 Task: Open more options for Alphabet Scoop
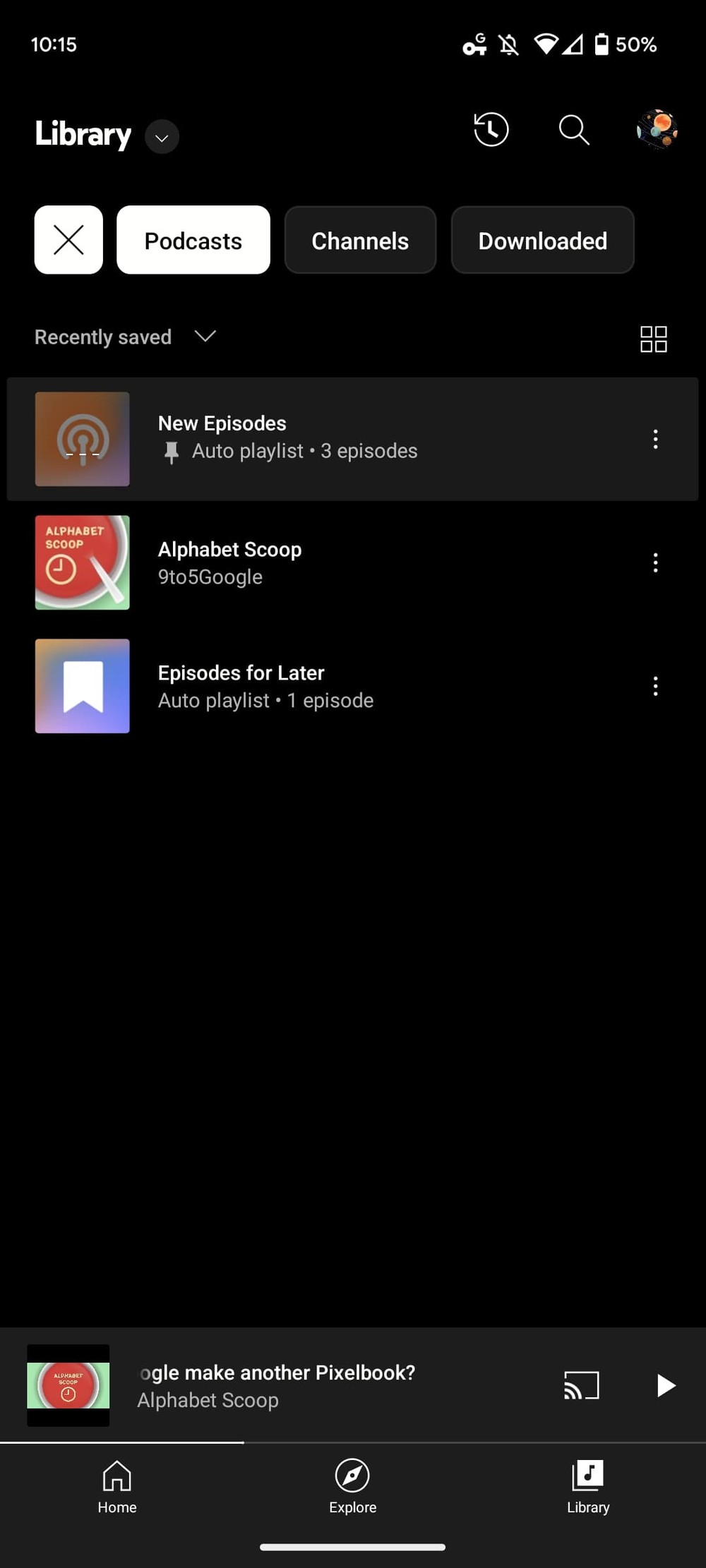[655, 562]
